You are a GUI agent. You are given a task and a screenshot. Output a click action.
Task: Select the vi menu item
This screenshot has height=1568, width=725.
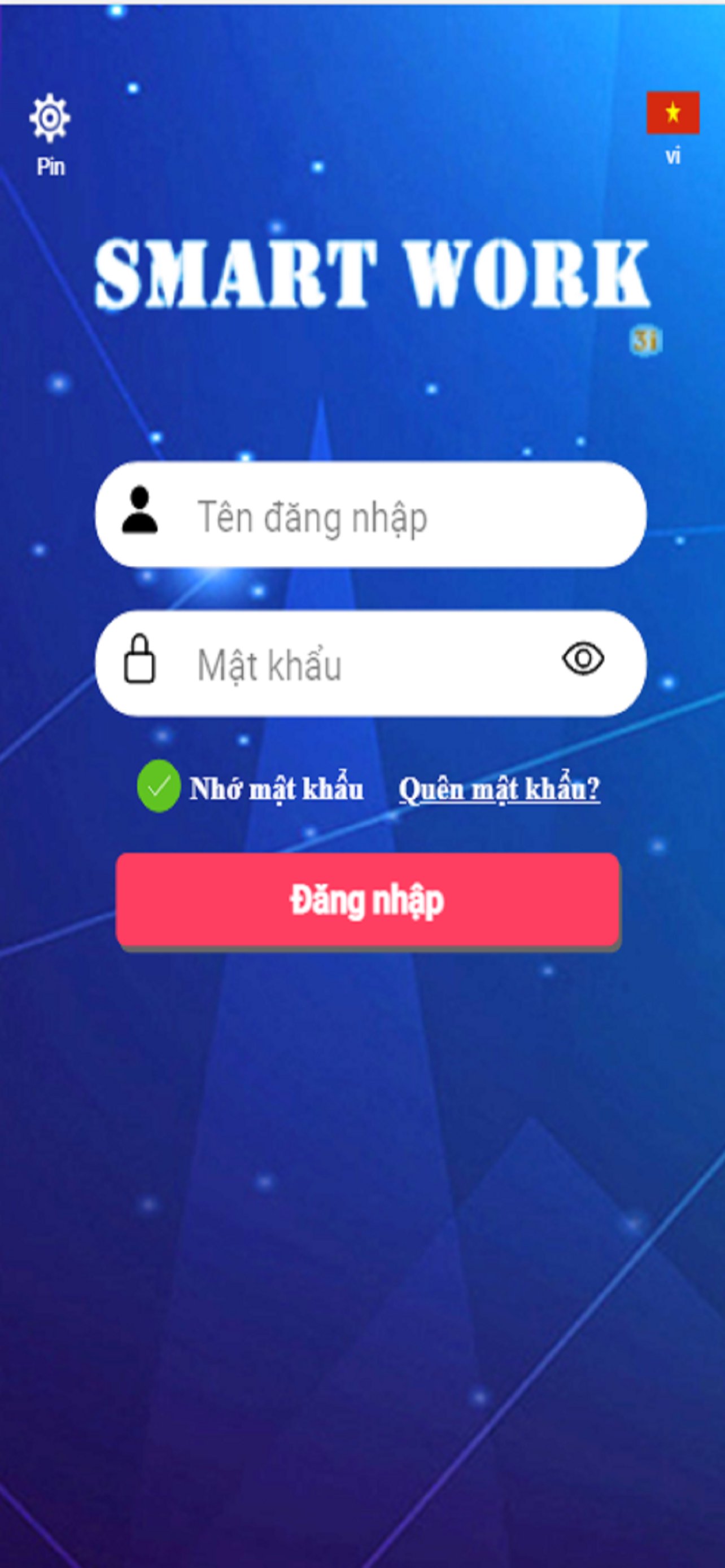[672, 155]
